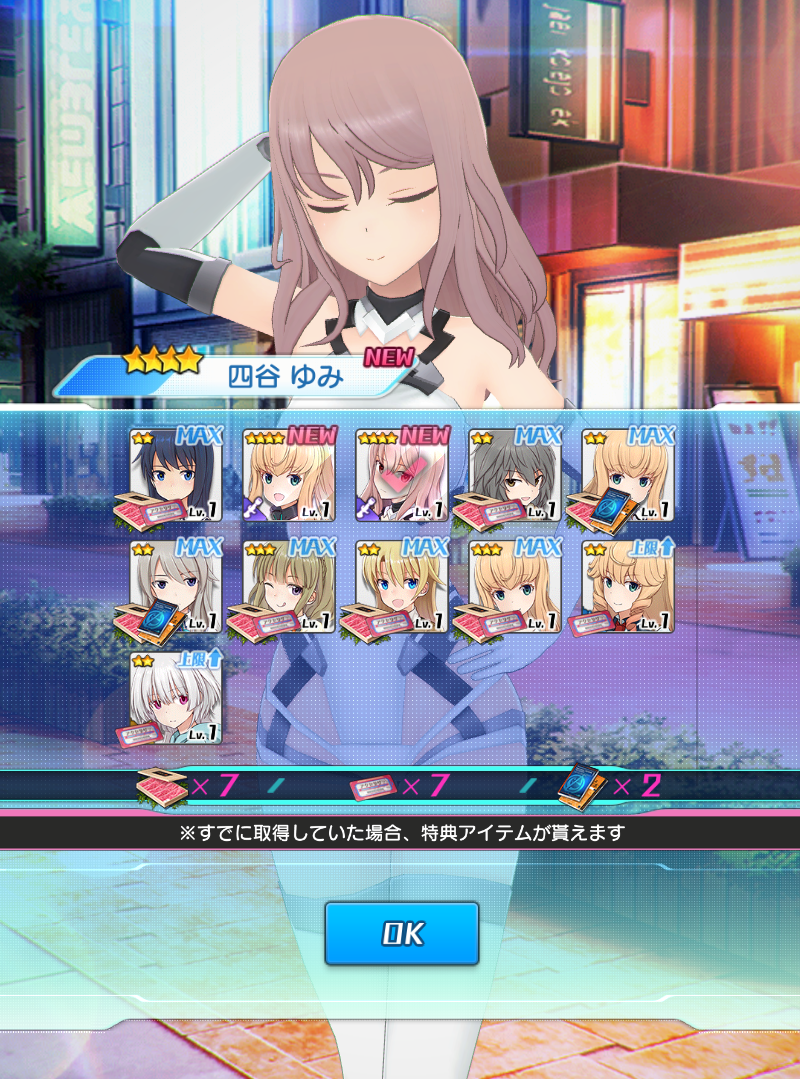The image size is (800, 1079).
Task: Select the pink-haired NEW four-star character card
Action: 402,475
